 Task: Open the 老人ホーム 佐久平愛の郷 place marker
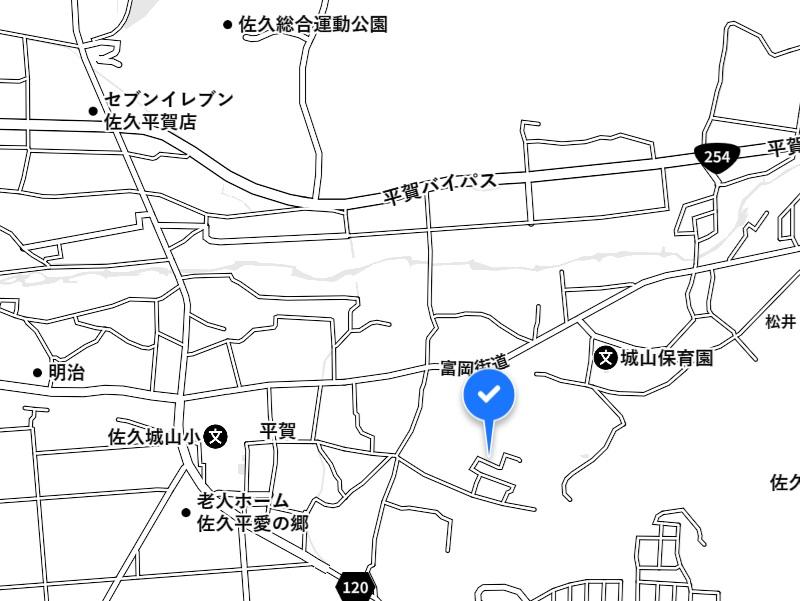tap(186, 512)
